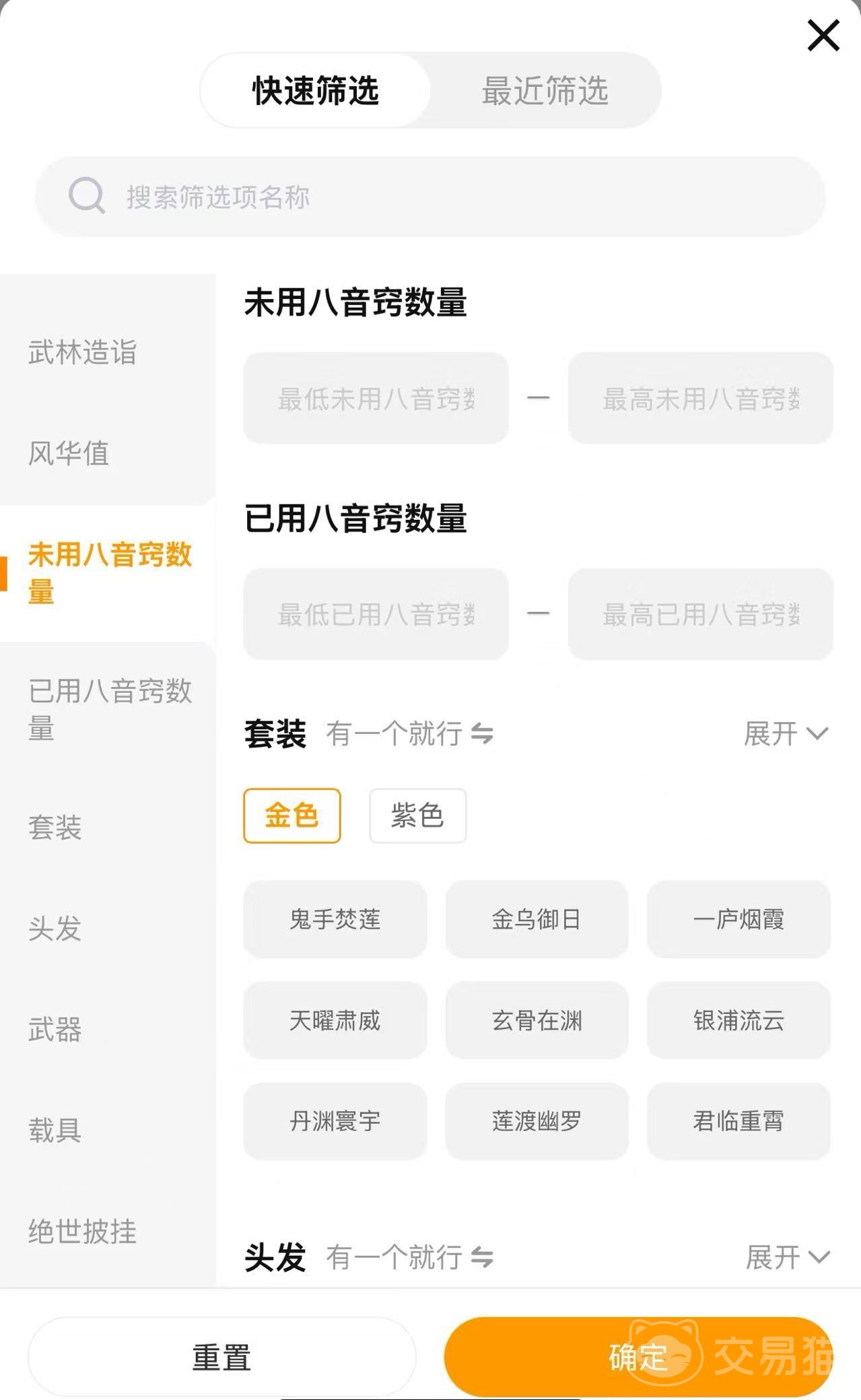
Task: Pick the 金乌御日 outfit chip
Action: click(x=537, y=919)
